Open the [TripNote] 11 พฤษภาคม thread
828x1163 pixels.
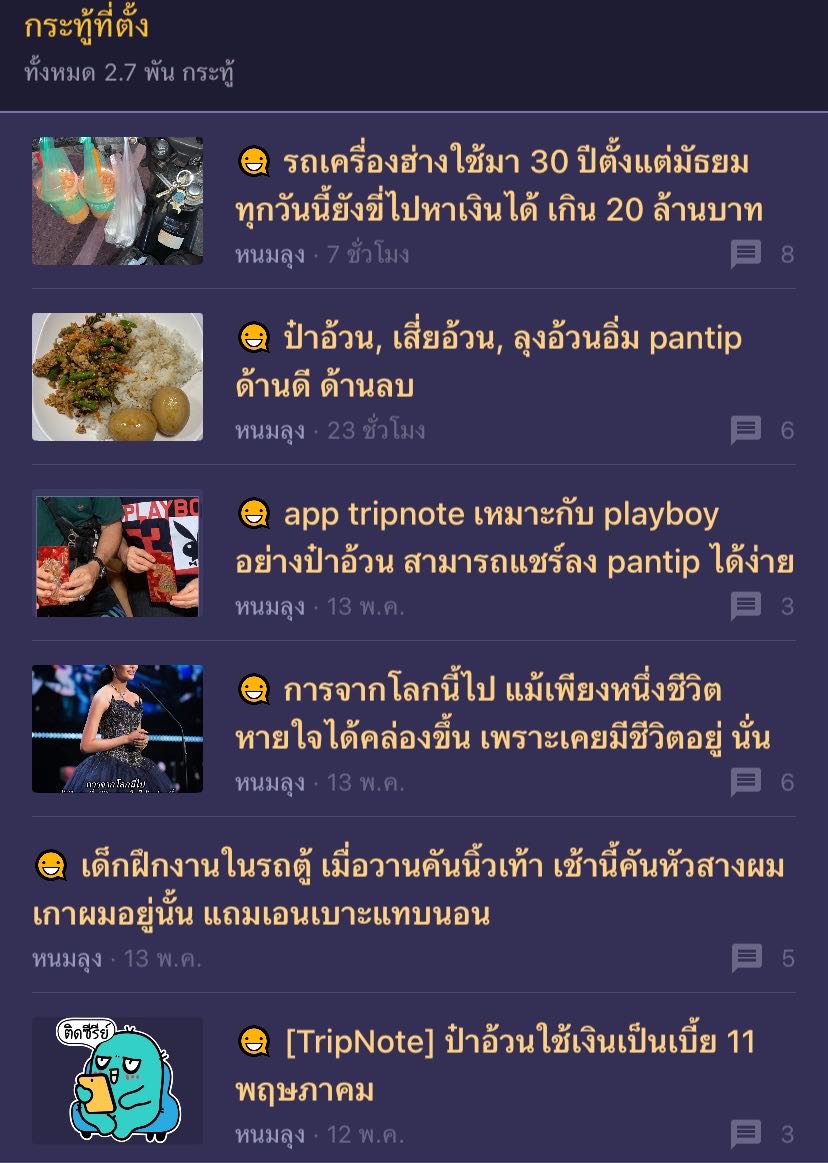tap(495, 1066)
